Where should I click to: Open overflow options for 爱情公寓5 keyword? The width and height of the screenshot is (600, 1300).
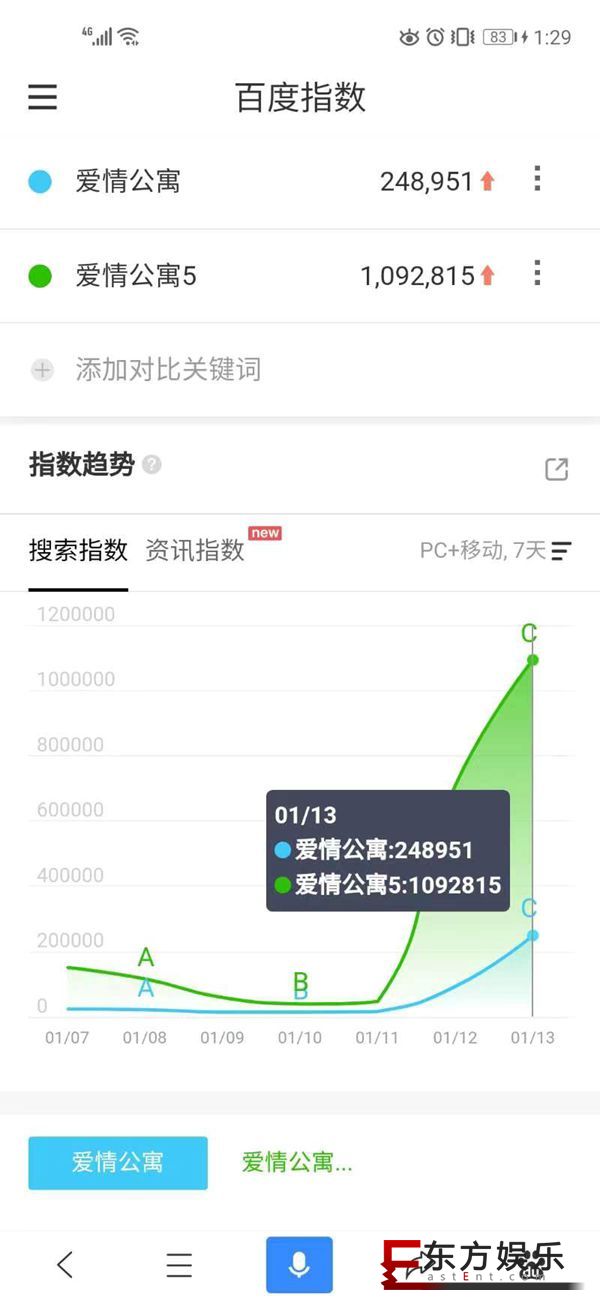point(537,273)
